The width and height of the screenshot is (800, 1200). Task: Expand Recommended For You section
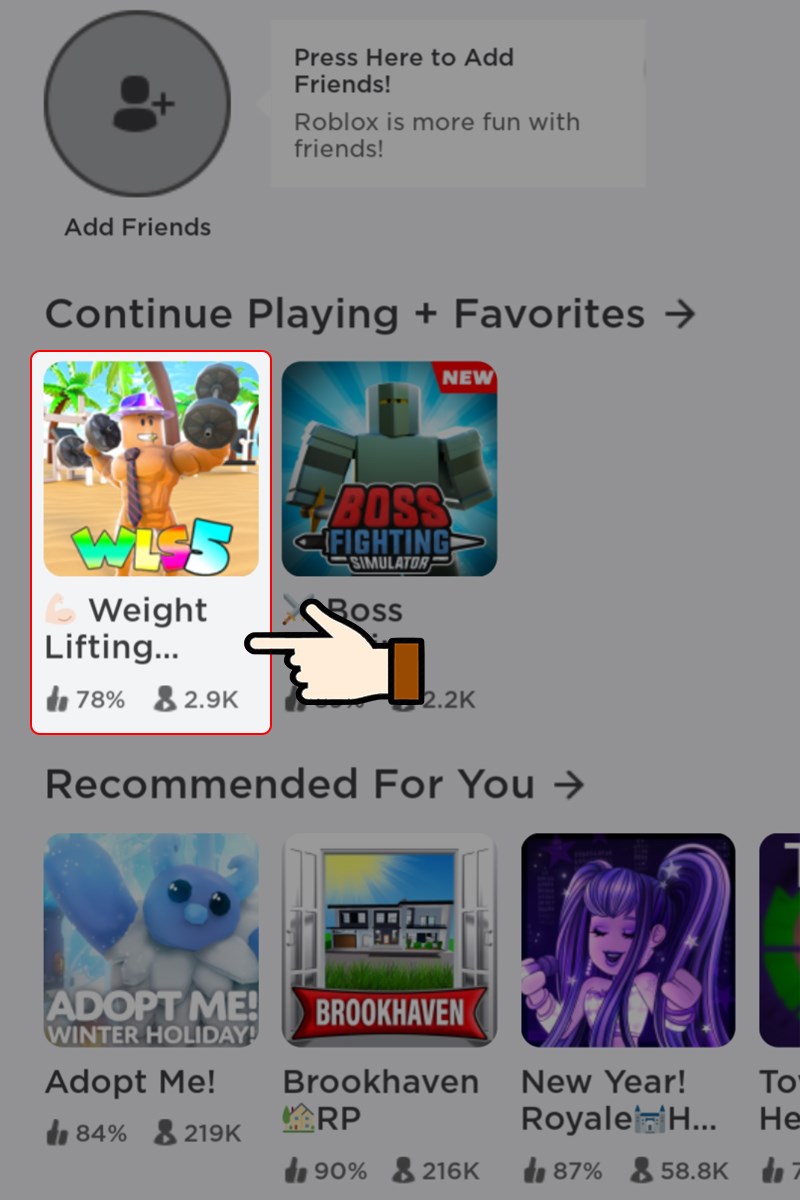tap(568, 785)
